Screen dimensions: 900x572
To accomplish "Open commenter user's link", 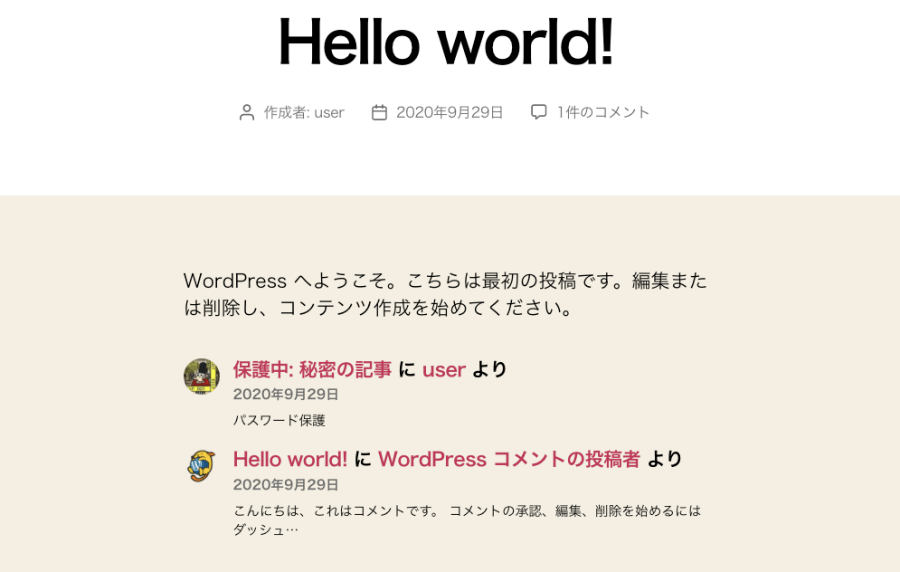I will [x=444, y=370].
